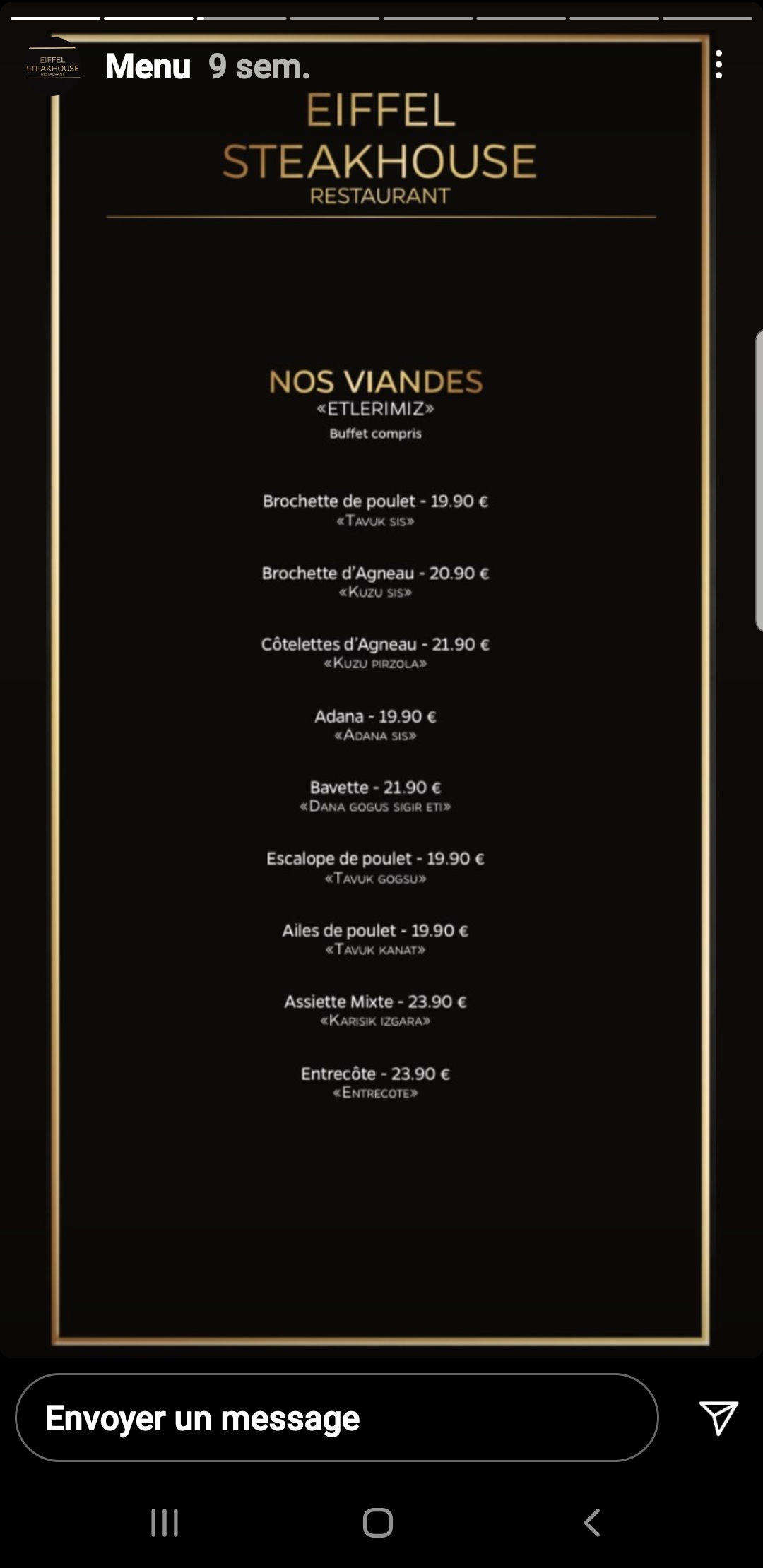
Task: Open Eiffel Steakhouse profile picture
Action: (x=52, y=66)
